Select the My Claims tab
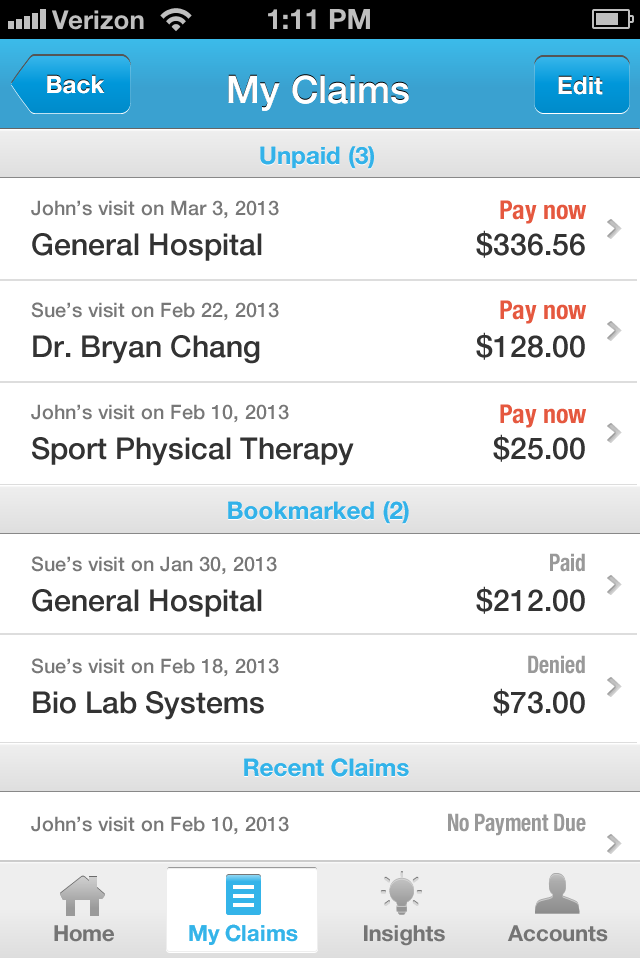This screenshot has height=958, width=640. (x=243, y=910)
